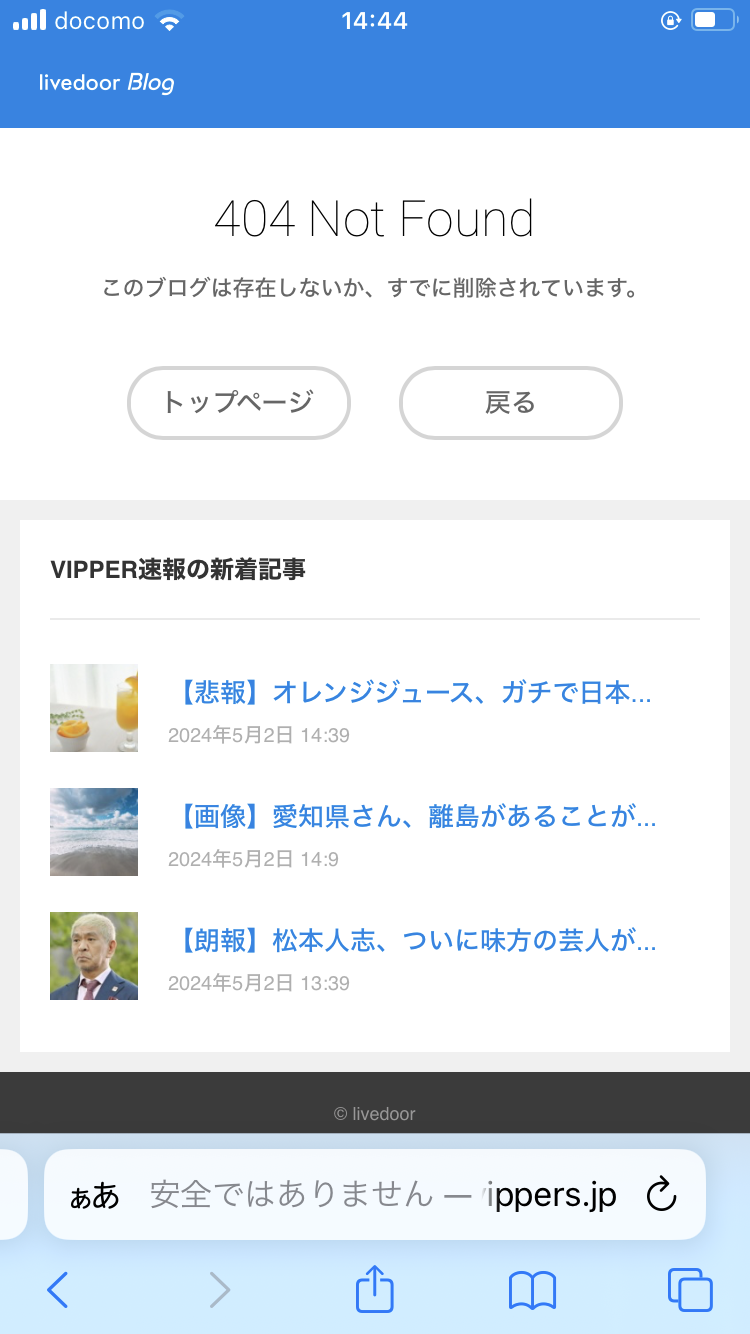Show all open Safari tabs

click(x=690, y=1290)
